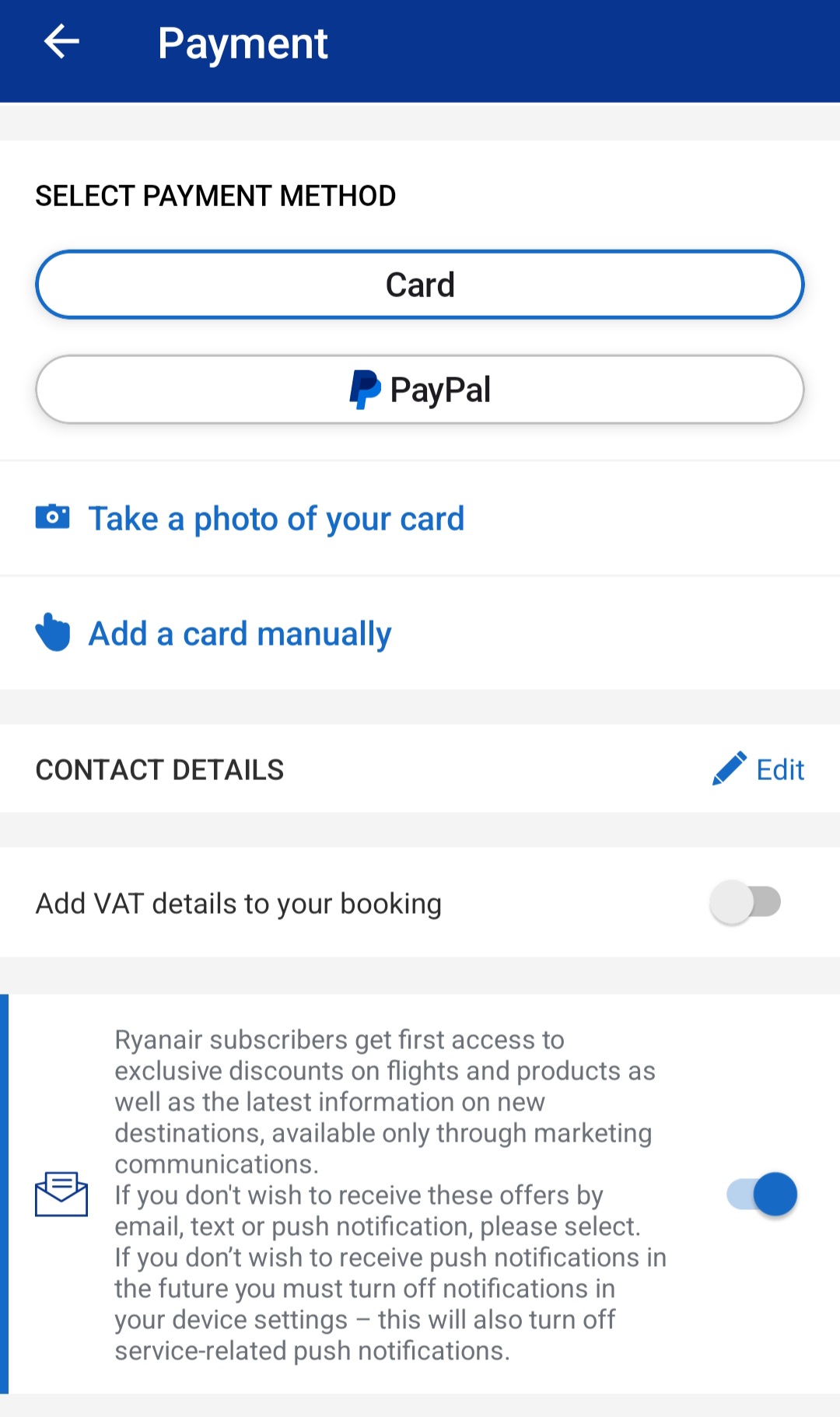Image resolution: width=840 pixels, height=1417 pixels.
Task: Choose PayPal as payment method
Action: pos(420,390)
